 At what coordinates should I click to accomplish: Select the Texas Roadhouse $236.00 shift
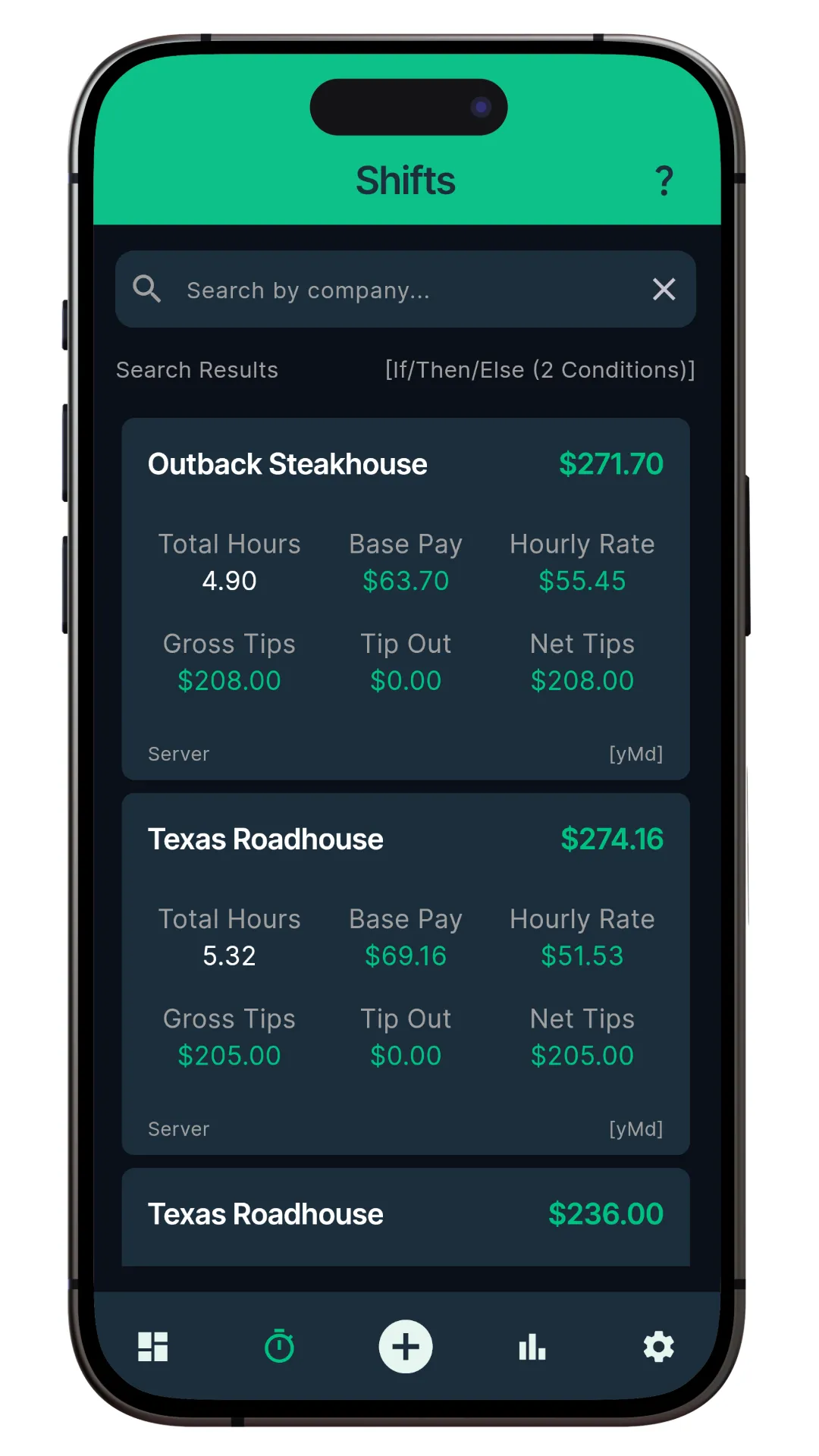click(405, 1216)
